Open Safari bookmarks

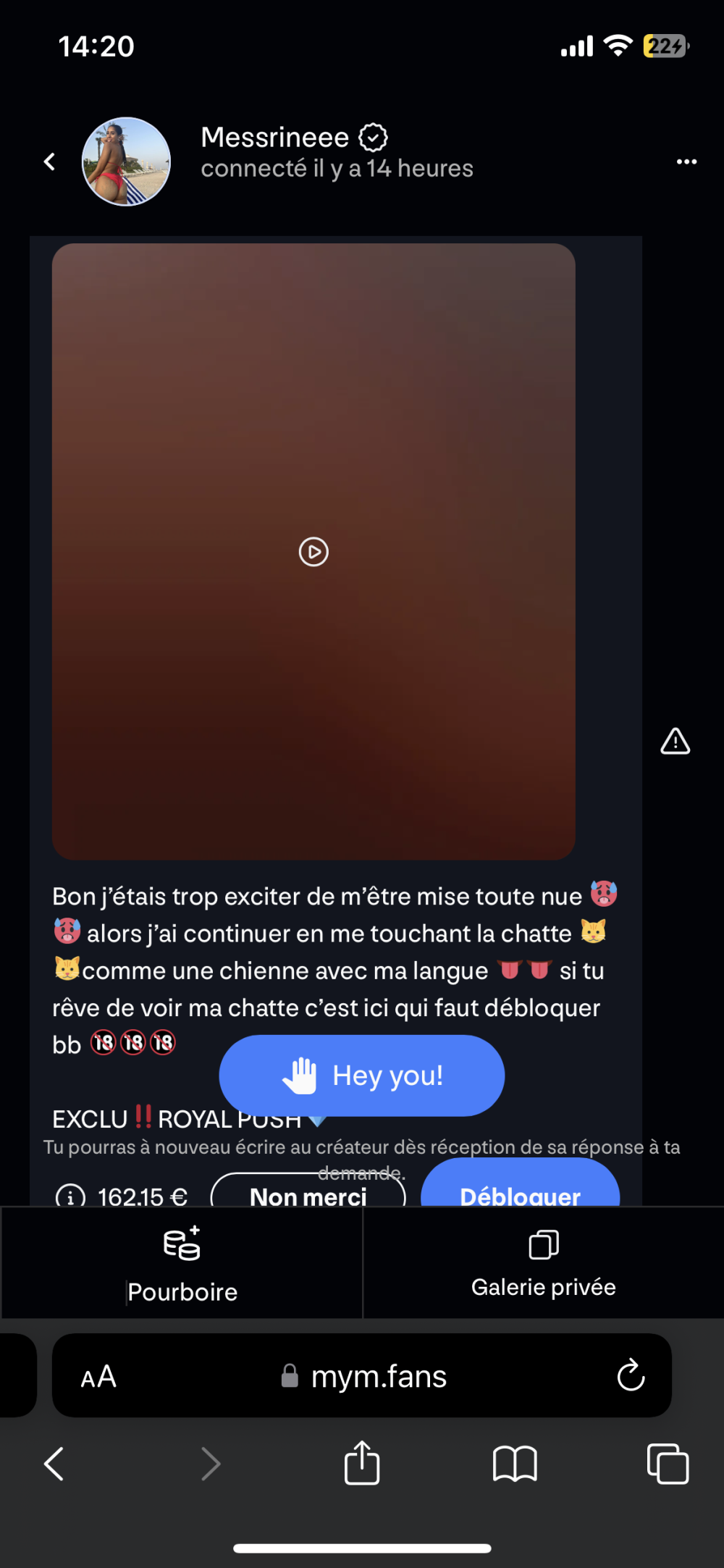pyautogui.click(x=515, y=1464)
